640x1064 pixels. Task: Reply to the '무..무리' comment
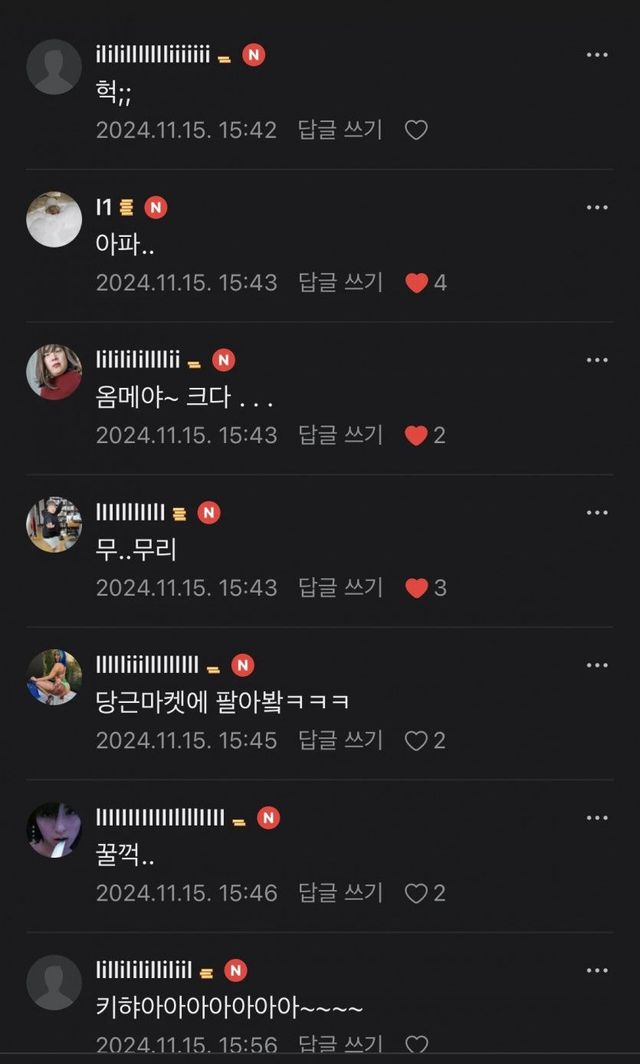tap(340, 588)
